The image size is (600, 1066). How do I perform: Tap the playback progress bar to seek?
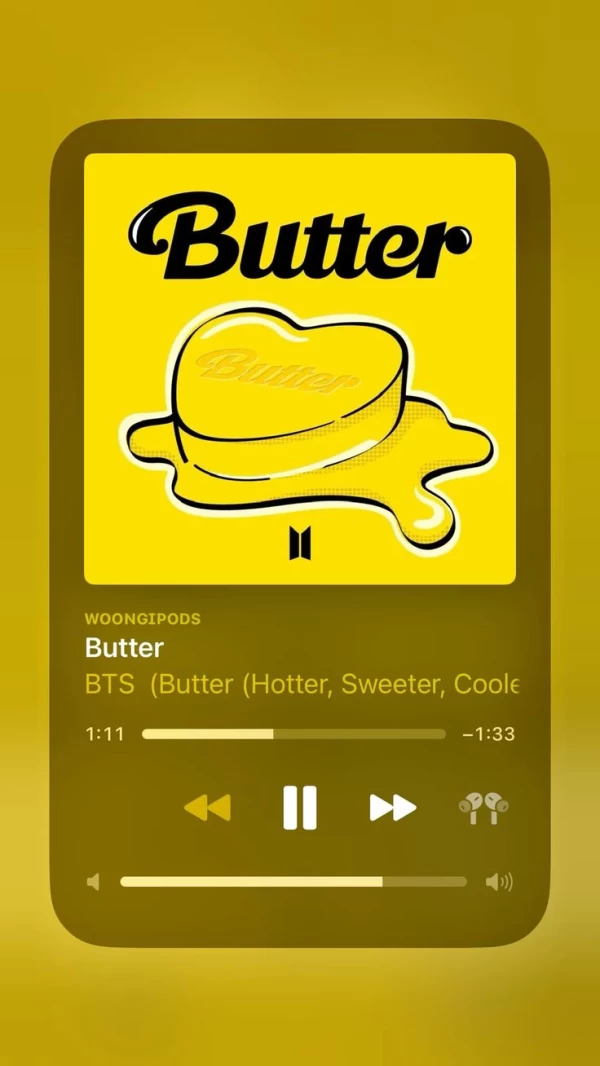tap(293, 734)
